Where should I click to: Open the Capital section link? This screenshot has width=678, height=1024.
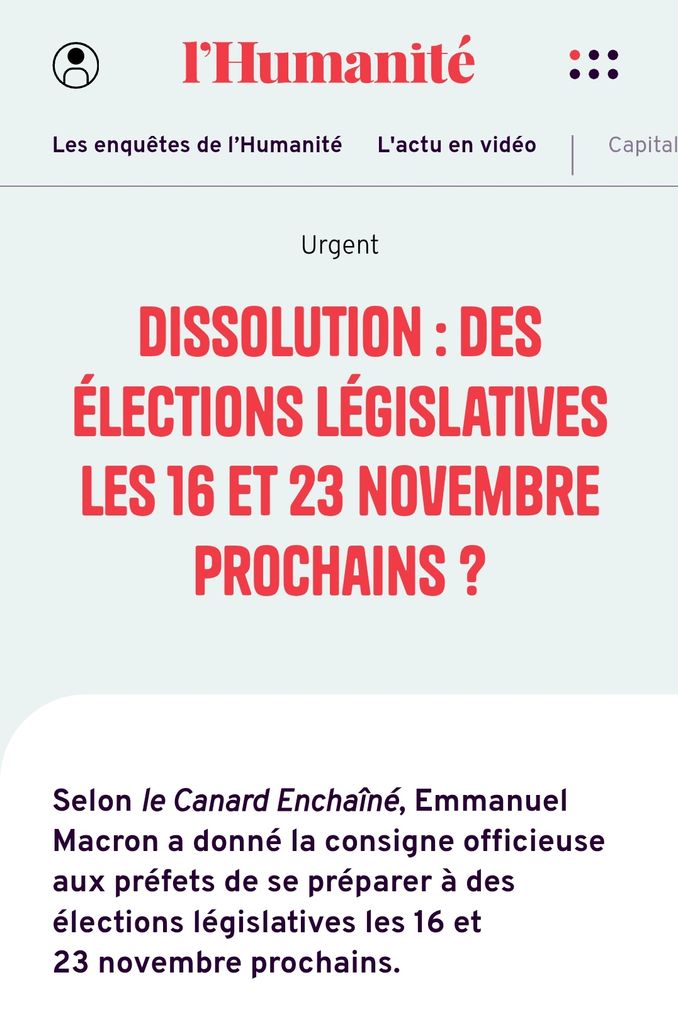pos(642,145)
